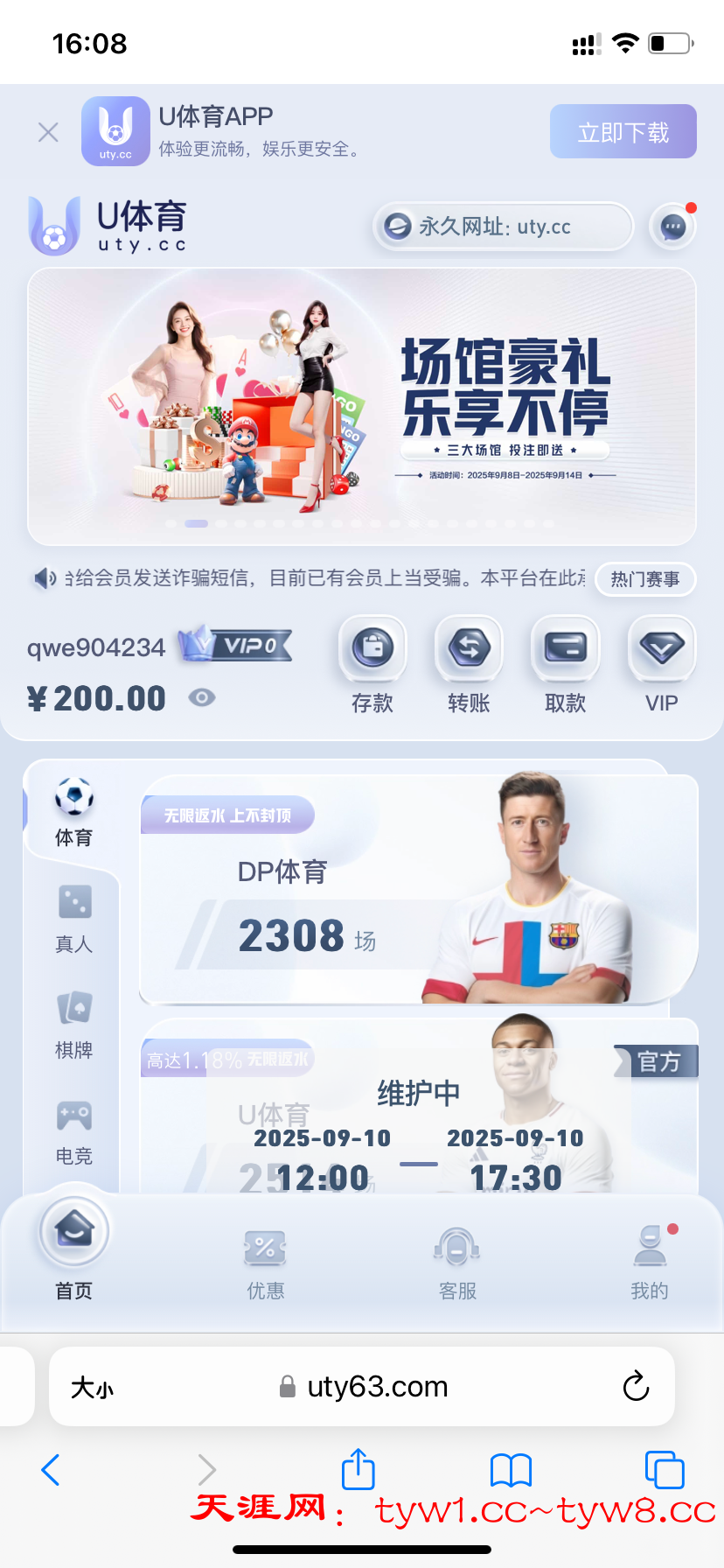Viewport: 724px width, 1568px height.
Task: Select the 电竞 category
Action: tap(73, 1131)
